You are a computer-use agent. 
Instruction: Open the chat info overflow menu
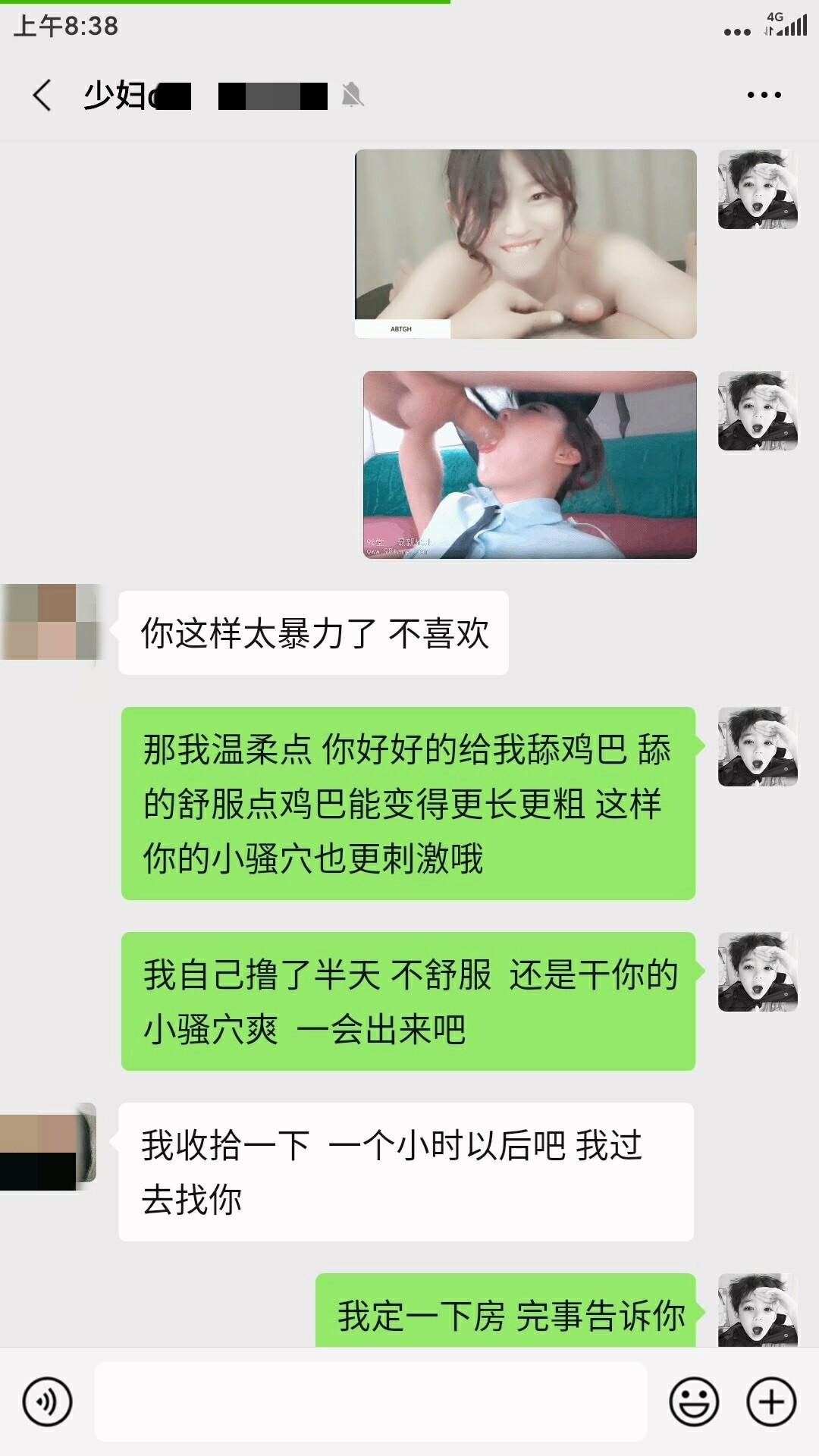[x=764, y=96]
